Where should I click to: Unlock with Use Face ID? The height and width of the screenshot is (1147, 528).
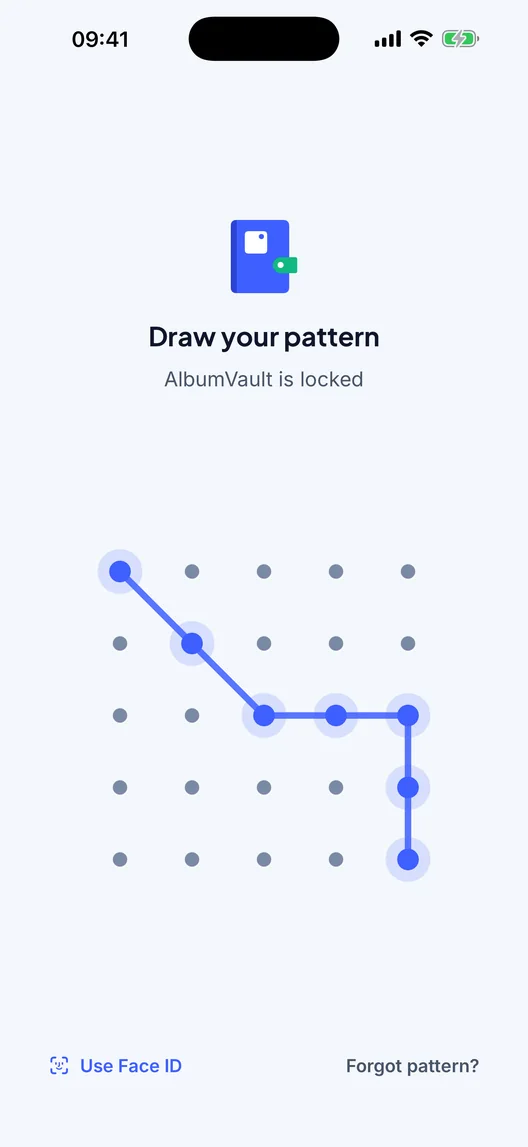[x=116, y=1066]
